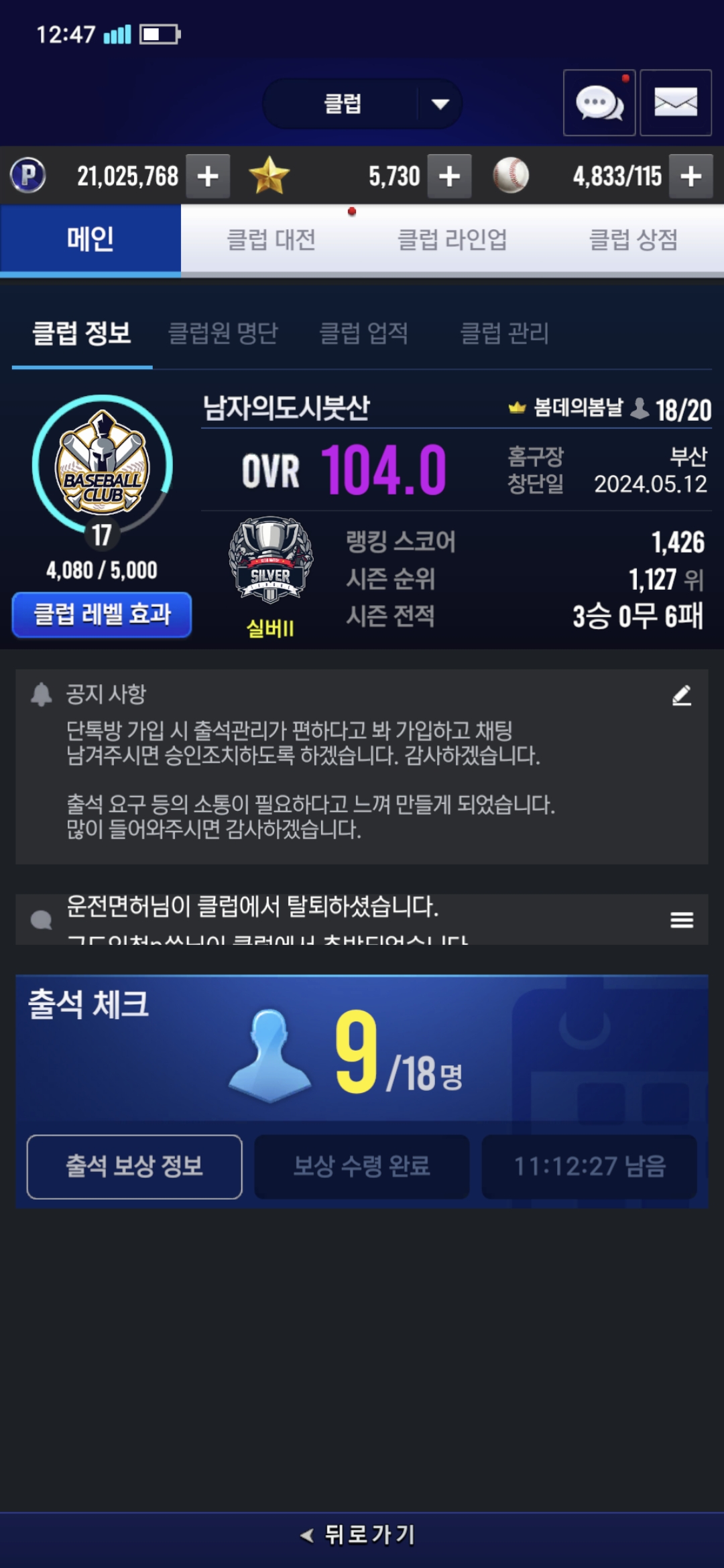Select the 클럽원 명단 sub-tab

click(223, 333)
